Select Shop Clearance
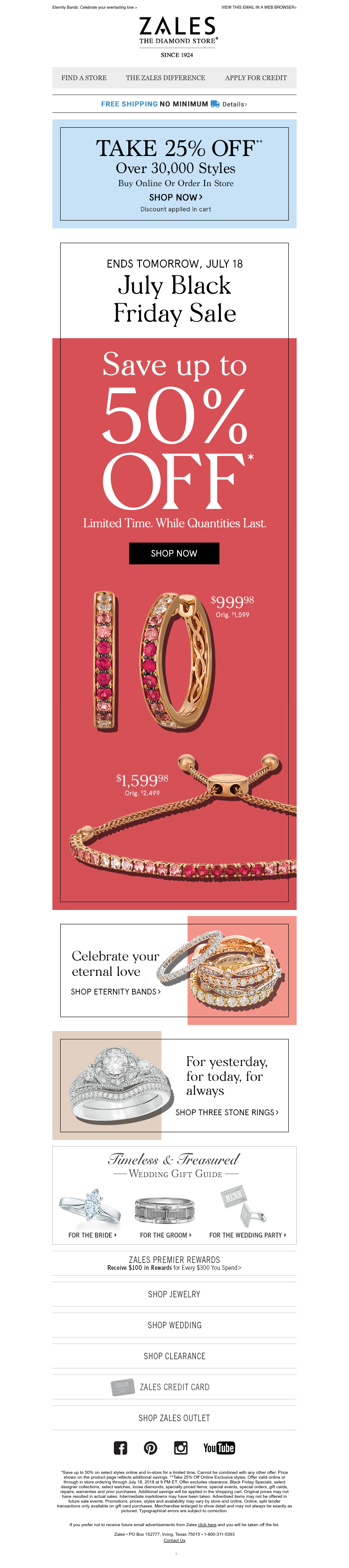Viewport: 349px width, 1568px height. [x=174, y=1356]
